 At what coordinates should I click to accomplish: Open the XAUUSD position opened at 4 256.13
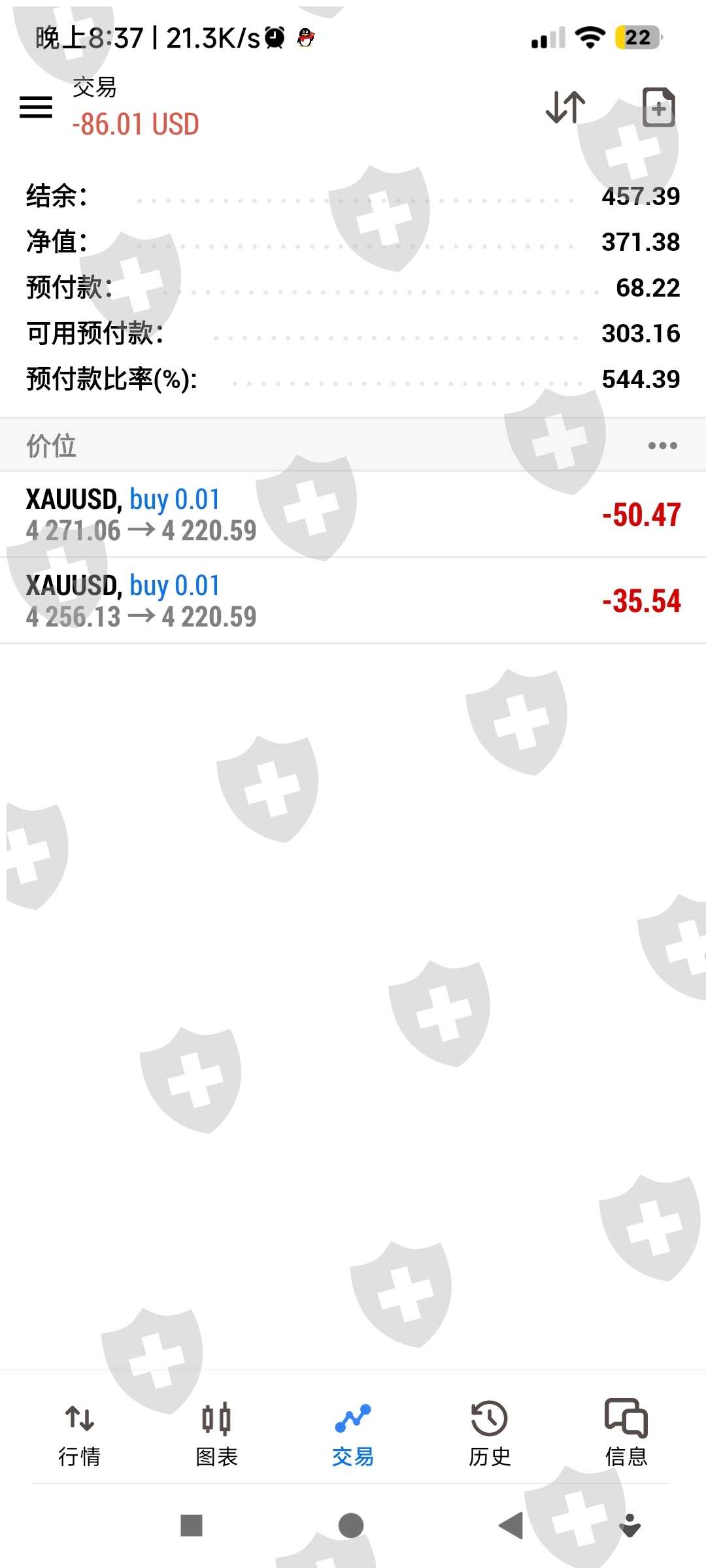(353, 601)
